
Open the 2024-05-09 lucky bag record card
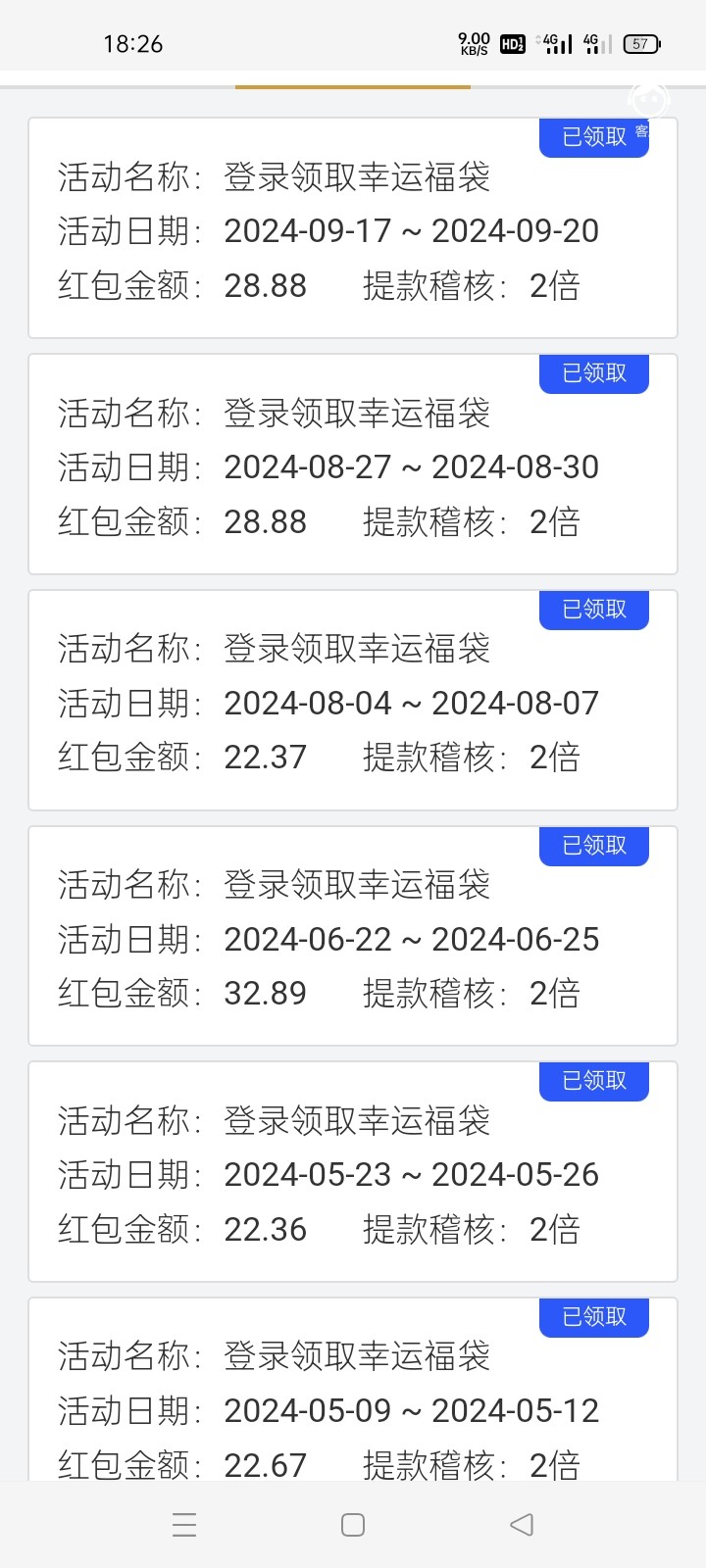click(353, 1389)
